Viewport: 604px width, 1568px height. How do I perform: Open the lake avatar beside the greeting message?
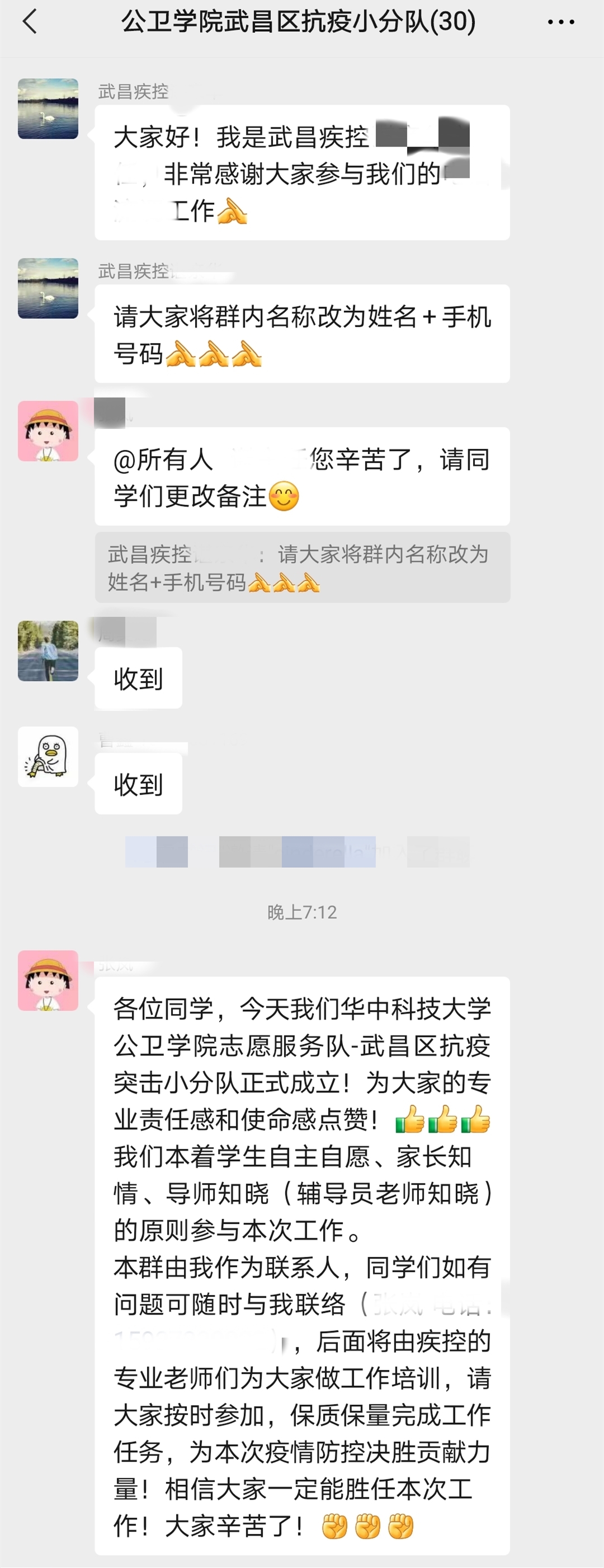[x=48, y=109]
